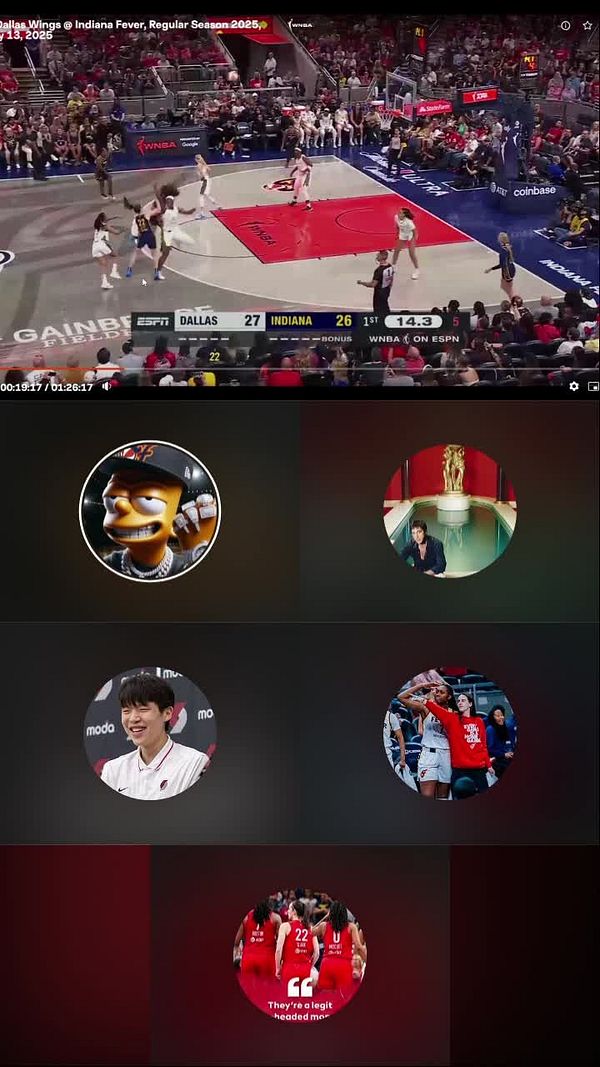Seek on the video progress bar
Viewport: 600px width, 1067px height.
pyautogui.click(x=300, y=369)
